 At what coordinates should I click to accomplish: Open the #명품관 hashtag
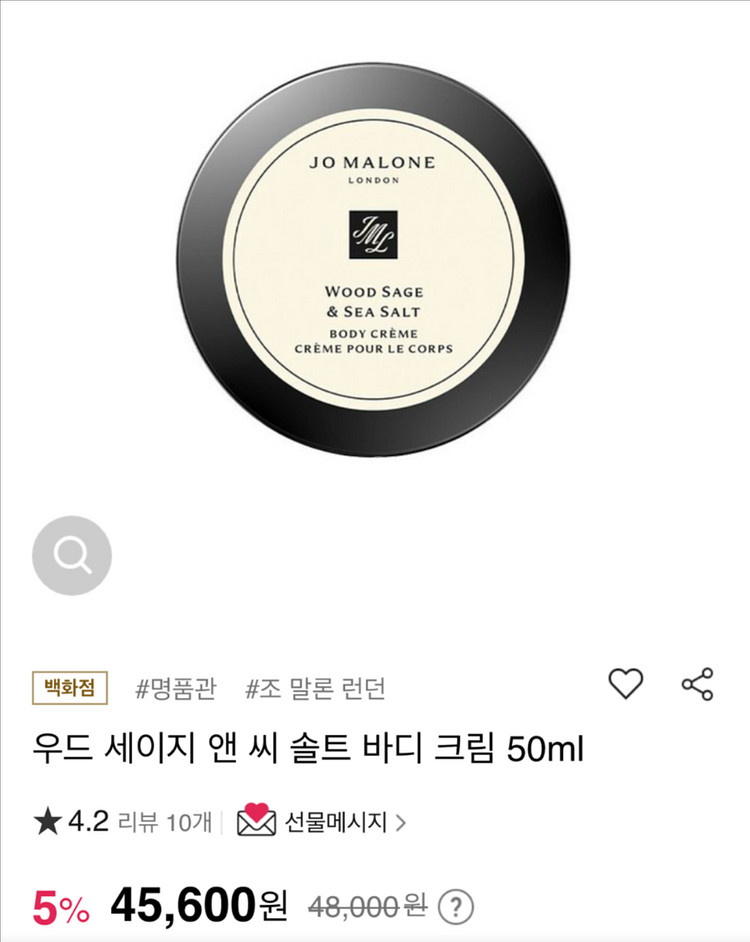coord(175,688)
